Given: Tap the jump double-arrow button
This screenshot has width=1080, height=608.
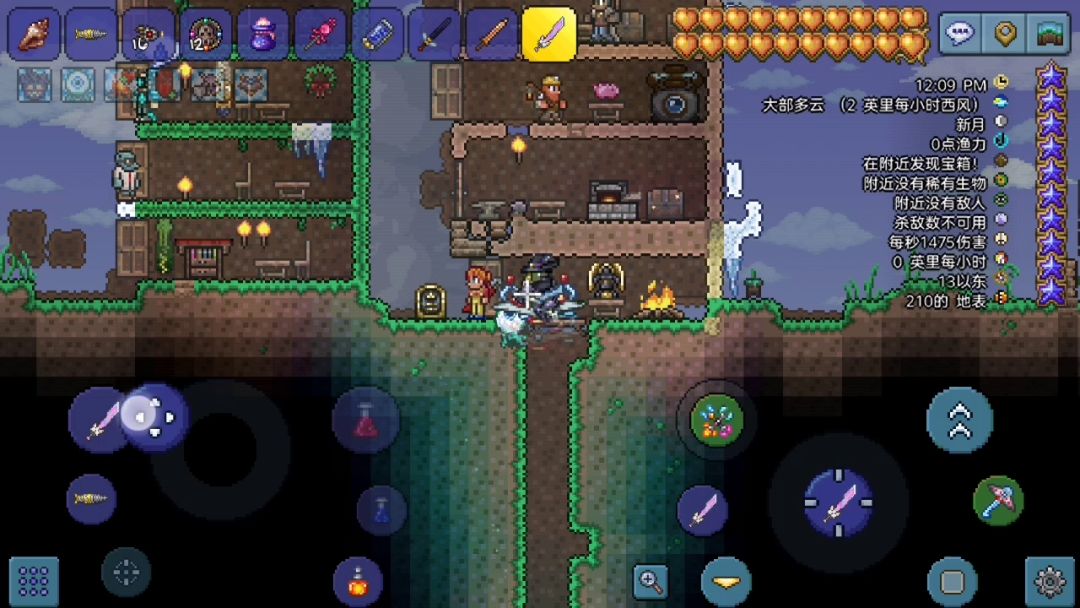Looking at the screenshot, I should click(959, 420).
